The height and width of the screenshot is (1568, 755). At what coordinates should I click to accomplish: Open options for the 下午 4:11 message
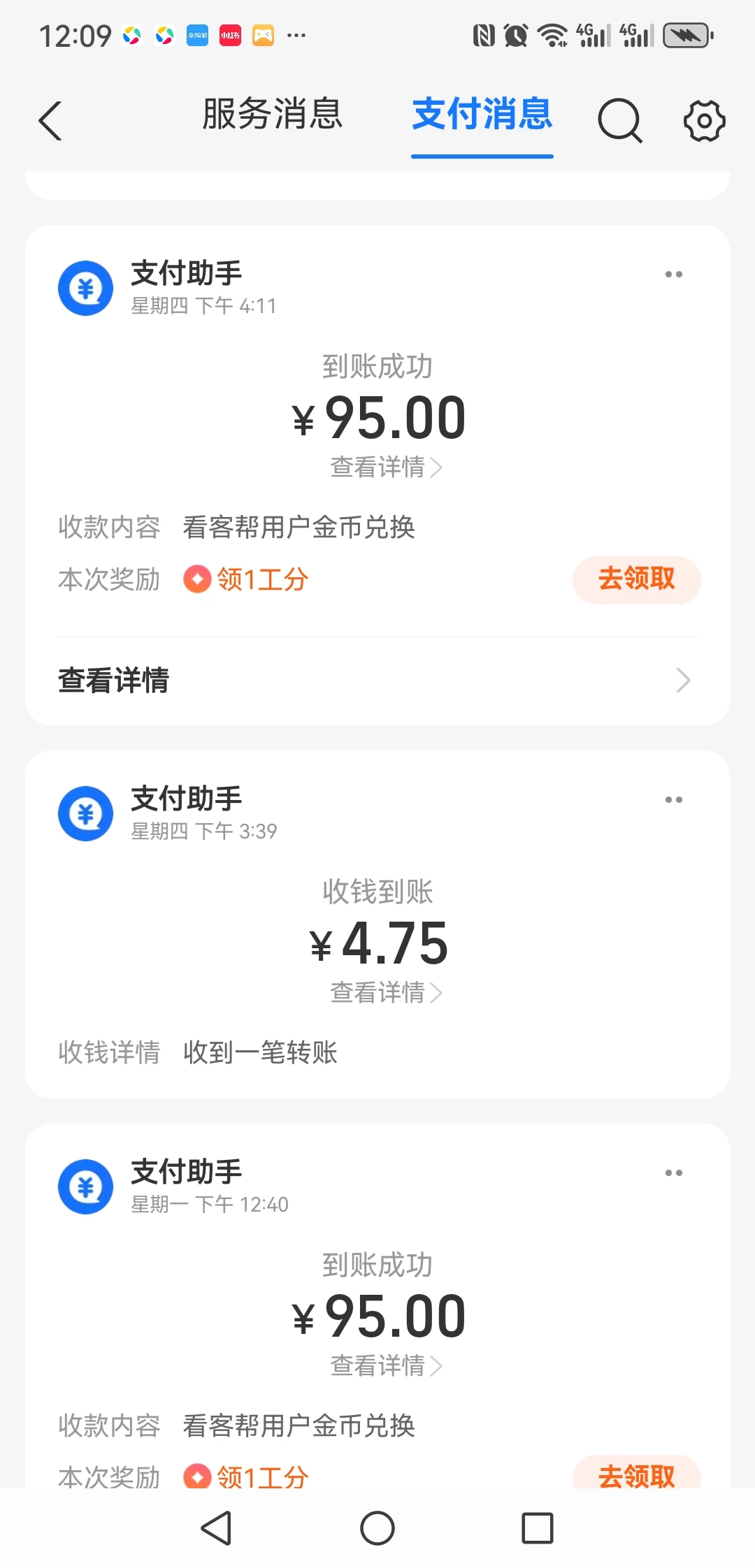pyautogui.click(x=673, y=275)
